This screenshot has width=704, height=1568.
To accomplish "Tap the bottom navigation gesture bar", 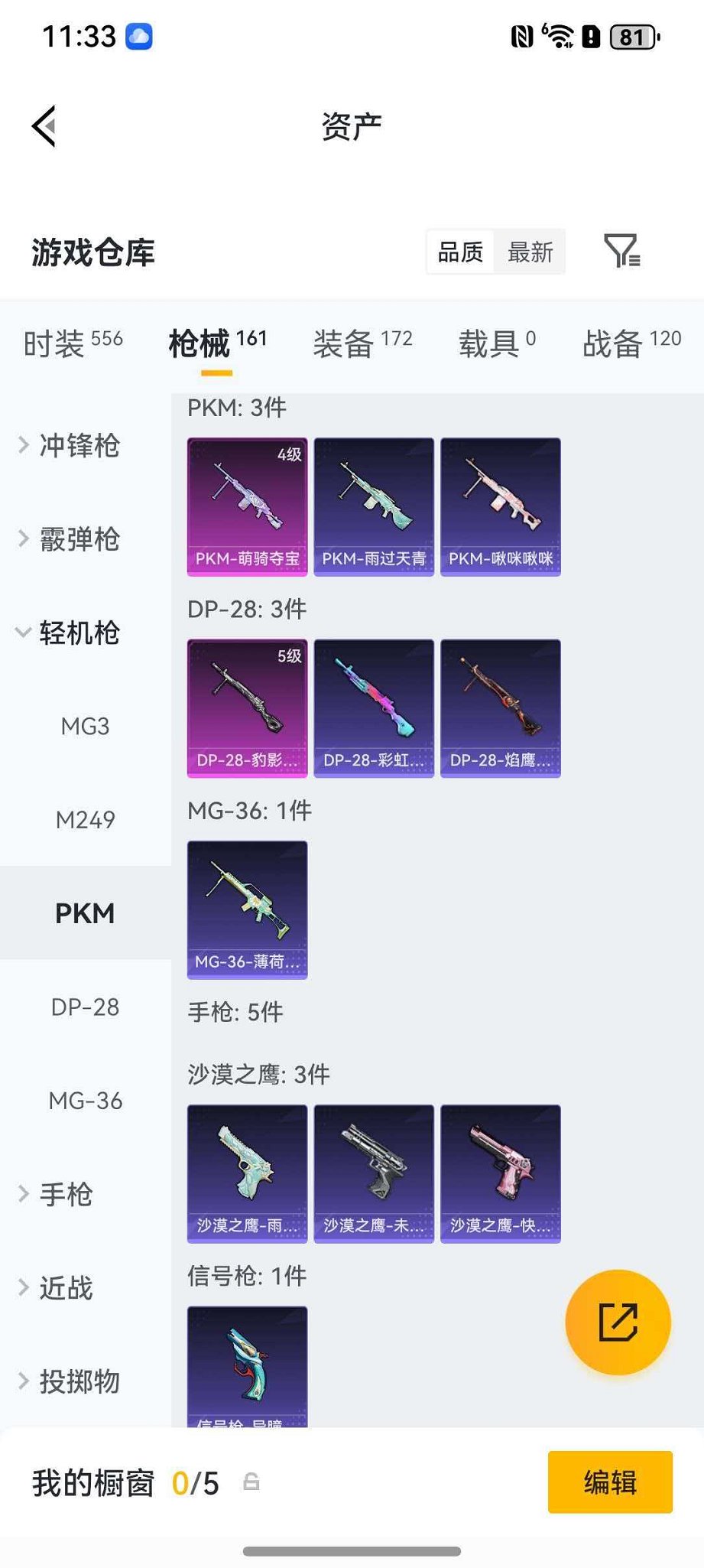I will [352, 1553].
